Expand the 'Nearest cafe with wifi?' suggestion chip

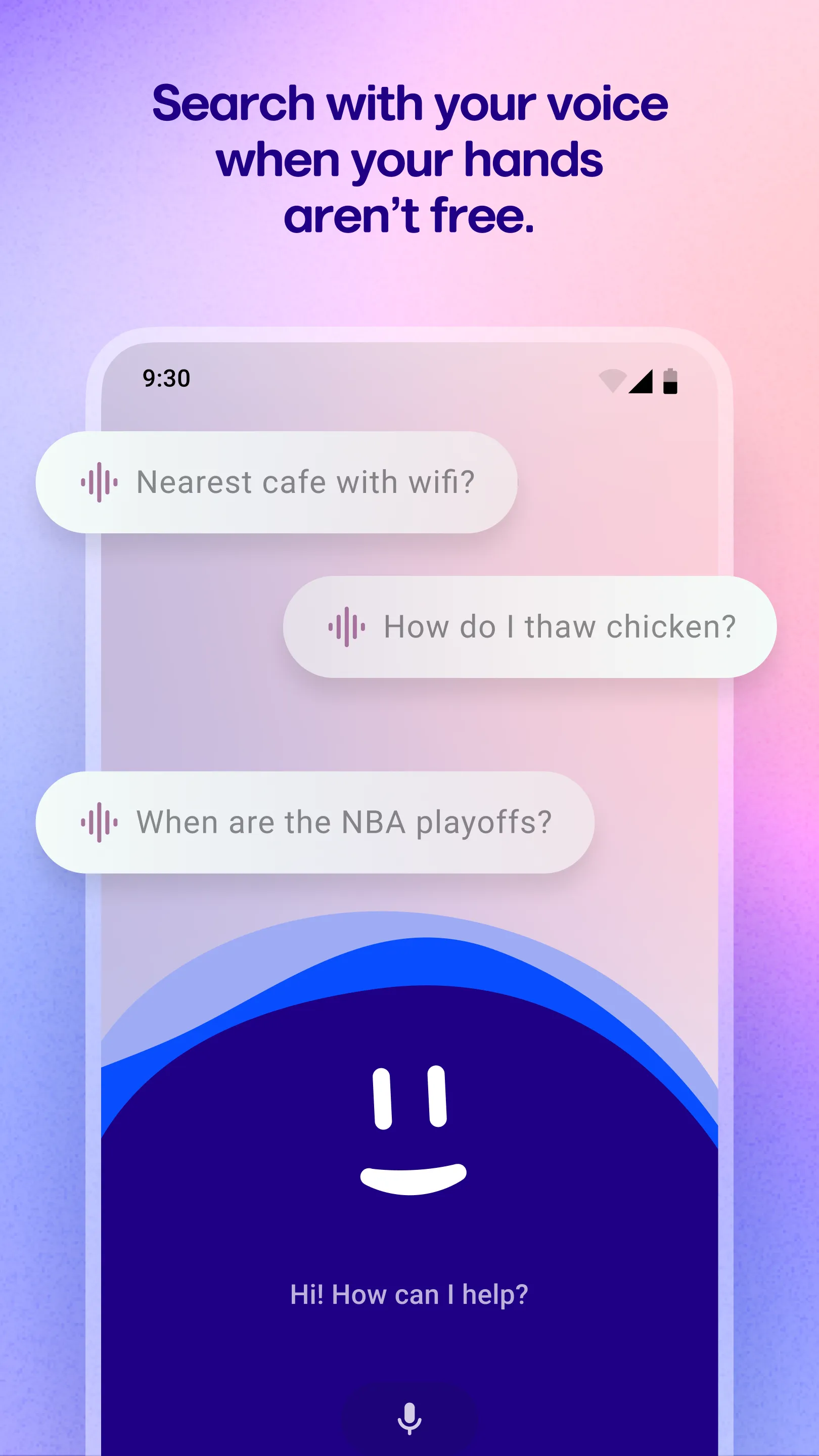277,483
